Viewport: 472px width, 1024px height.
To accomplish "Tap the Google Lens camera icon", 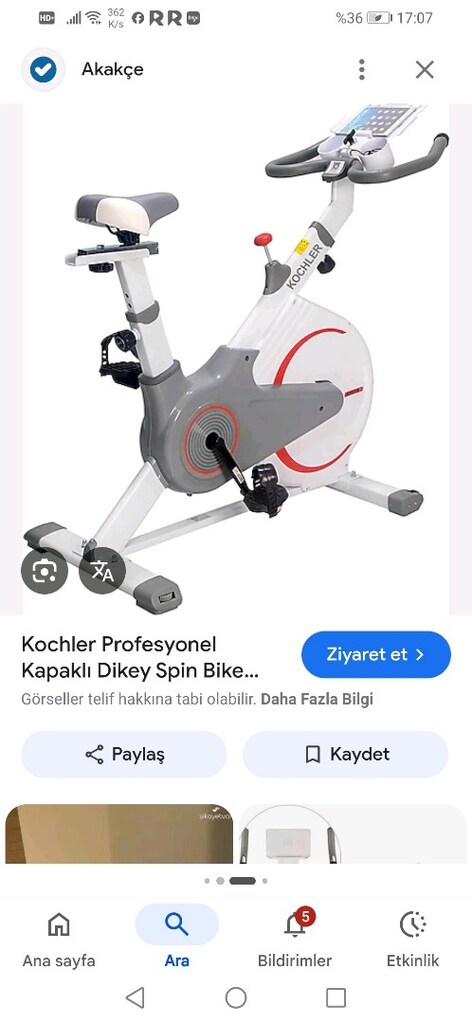I will pyautogui.click(x=44, y=571).
